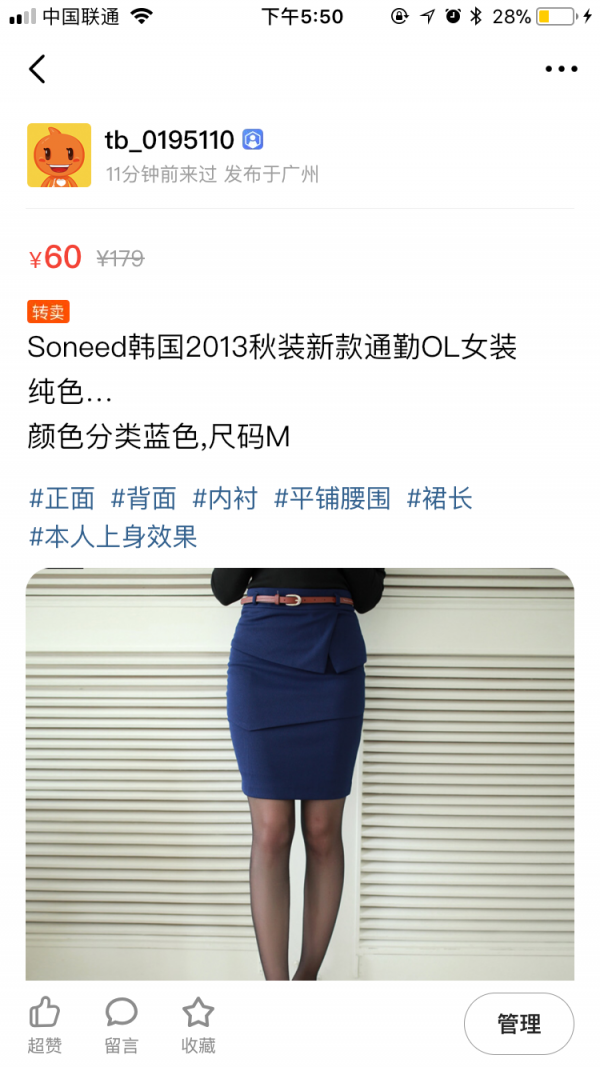Open the #背面 hashtag
The width and height of the screenshot is (600, 1067).
click(x=144, y=499)
